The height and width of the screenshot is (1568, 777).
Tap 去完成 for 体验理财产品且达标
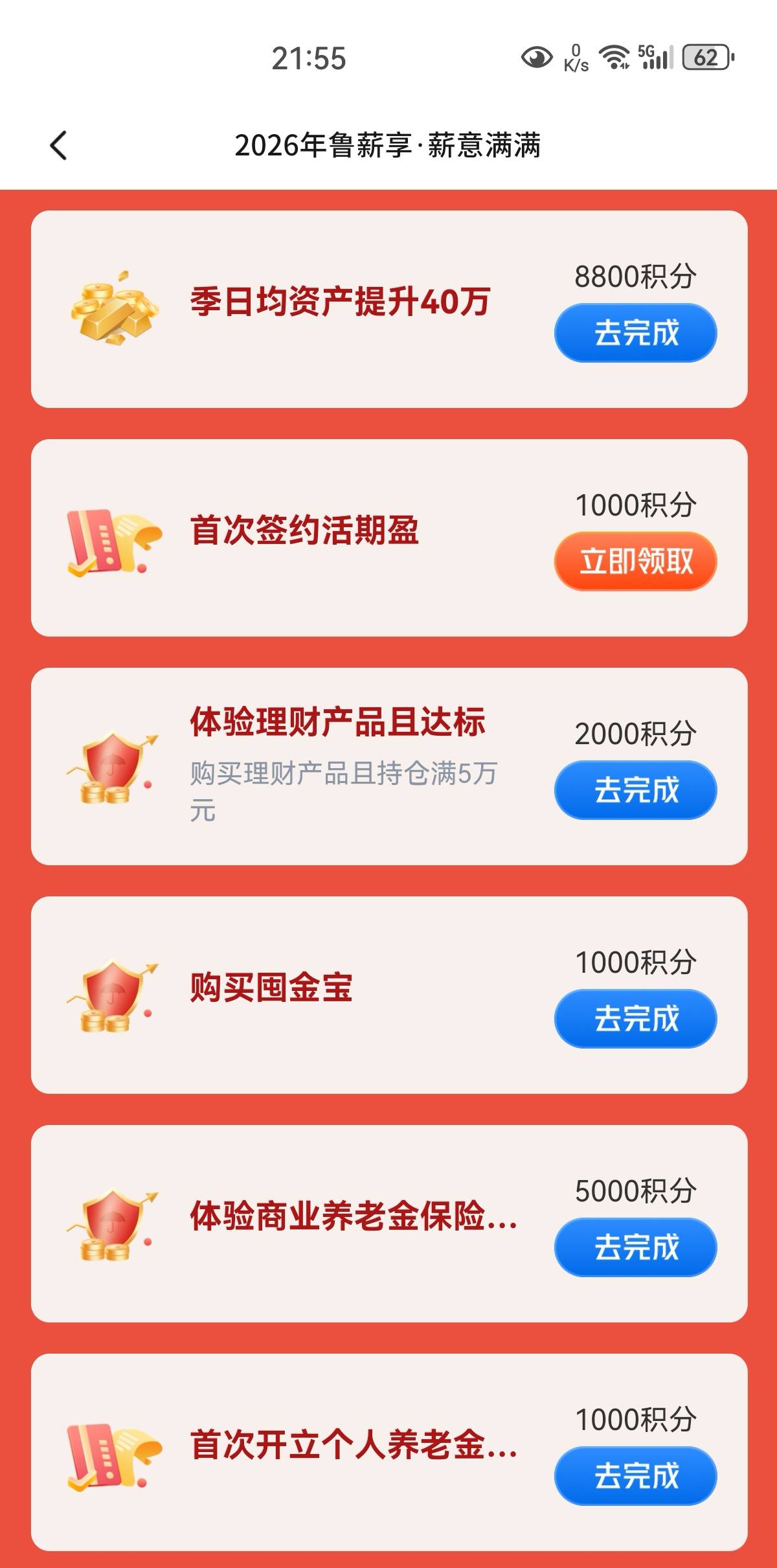pos(635,790)
